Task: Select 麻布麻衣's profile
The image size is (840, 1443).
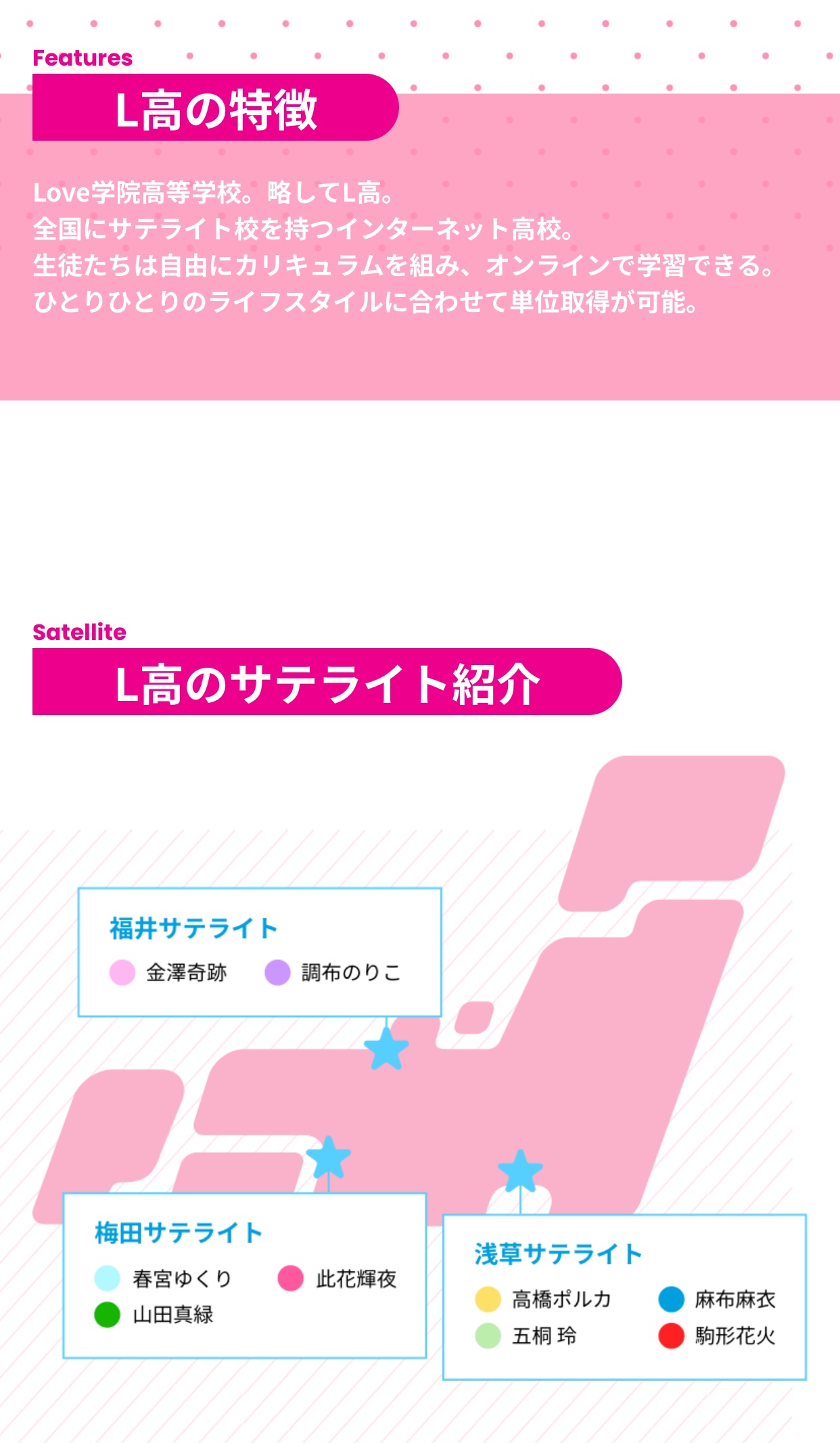Action: click(717, 1299)
